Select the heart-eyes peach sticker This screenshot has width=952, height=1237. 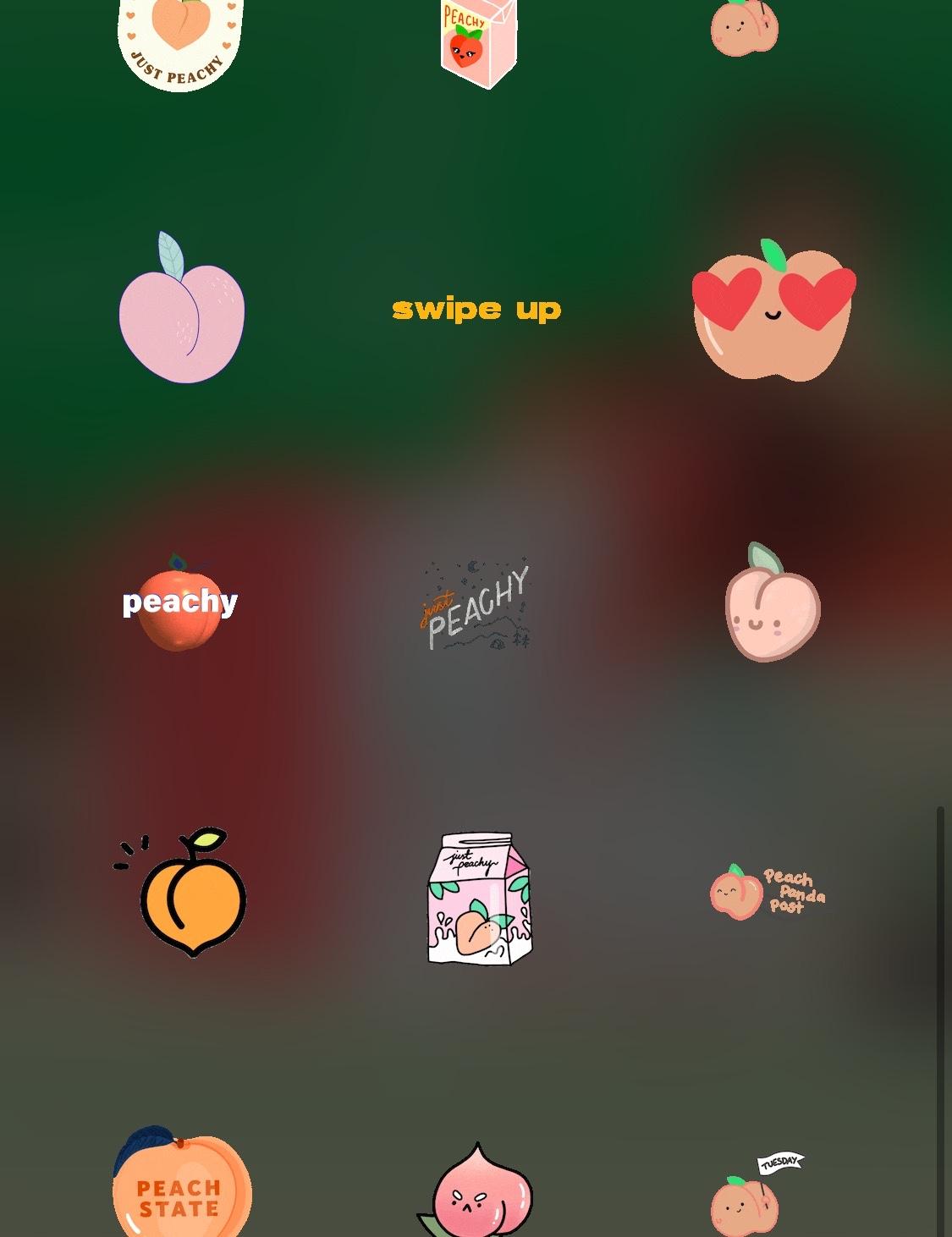click(773, 312)
